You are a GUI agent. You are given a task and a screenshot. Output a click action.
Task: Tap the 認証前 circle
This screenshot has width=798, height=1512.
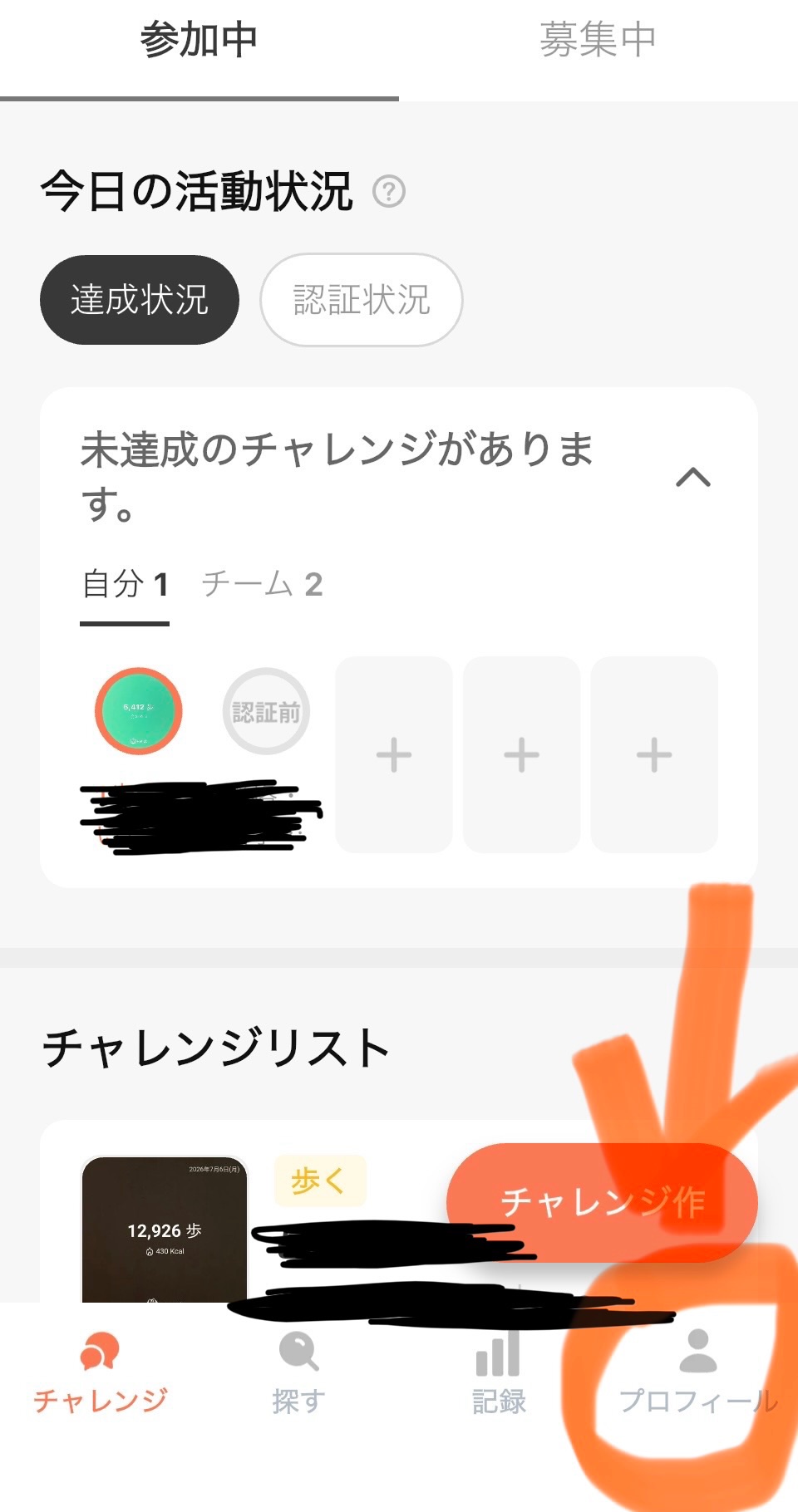266,711
